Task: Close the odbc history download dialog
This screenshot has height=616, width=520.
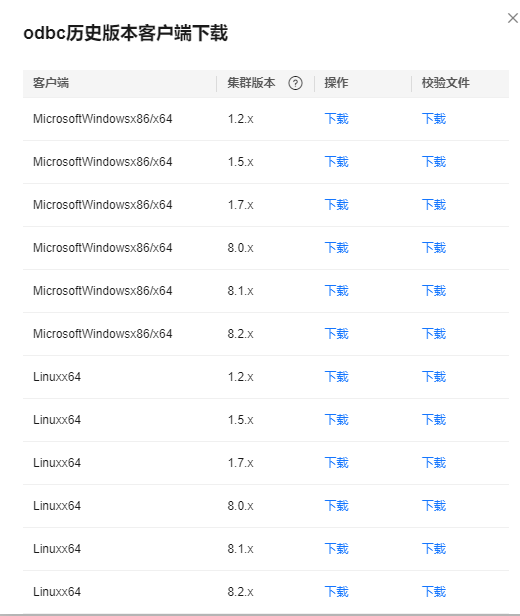Action: pos(513,18)
